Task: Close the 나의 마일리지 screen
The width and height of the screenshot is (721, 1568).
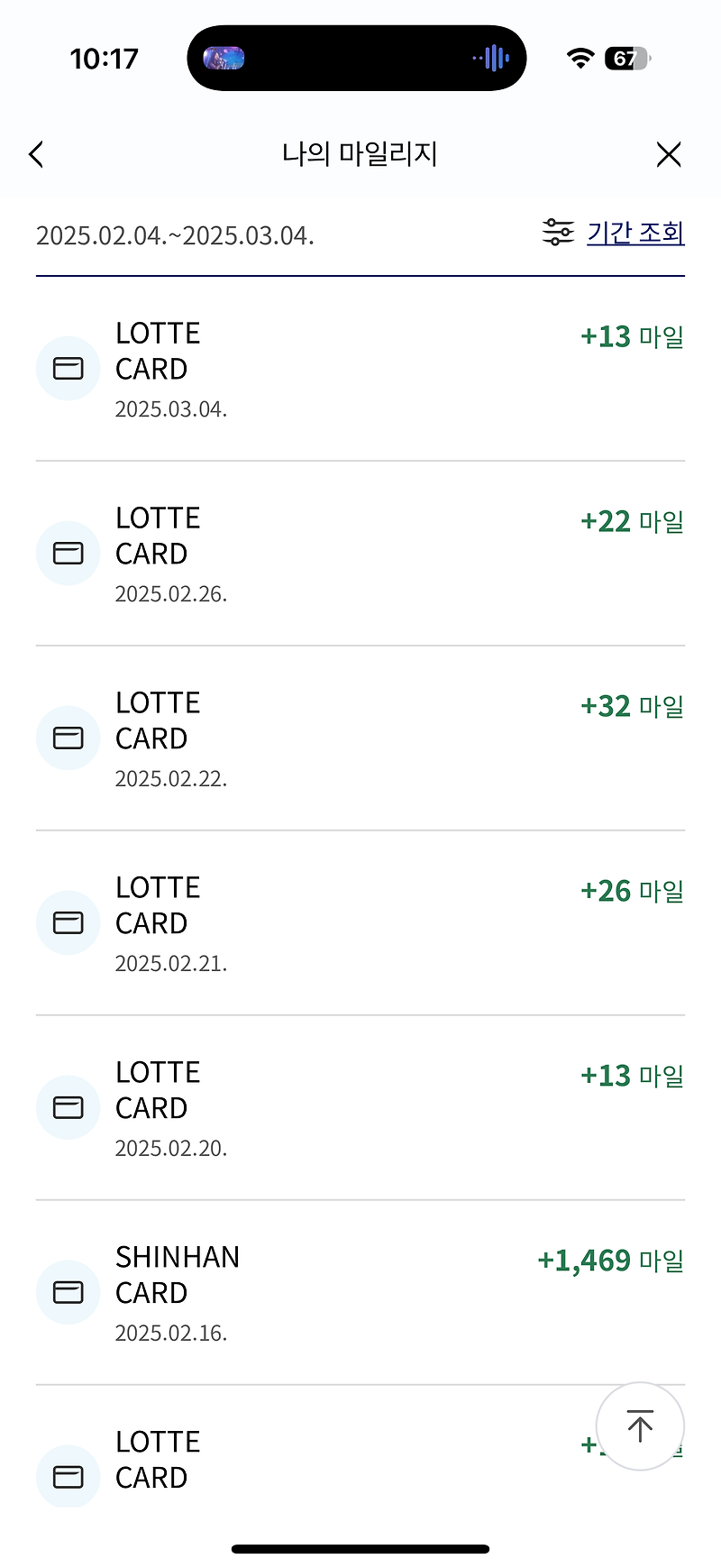Action: point(668,154)
